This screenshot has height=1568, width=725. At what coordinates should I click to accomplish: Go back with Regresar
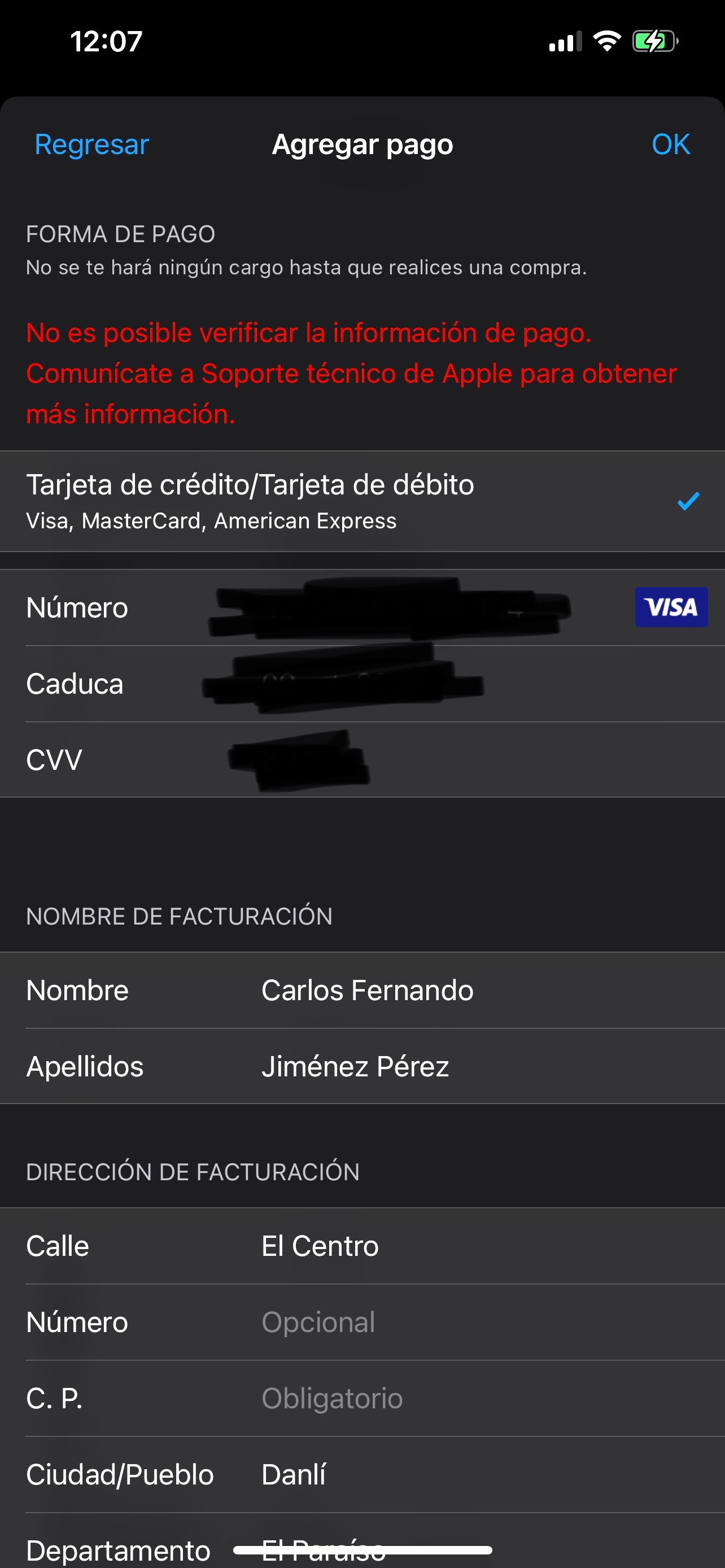[x=92, y=145]
